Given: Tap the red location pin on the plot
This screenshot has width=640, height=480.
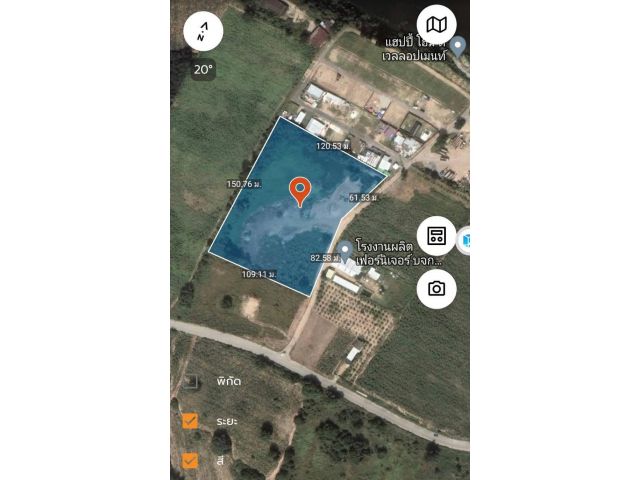Looking at the screenshot, I should pyautogui.click(x=299, y=190).
